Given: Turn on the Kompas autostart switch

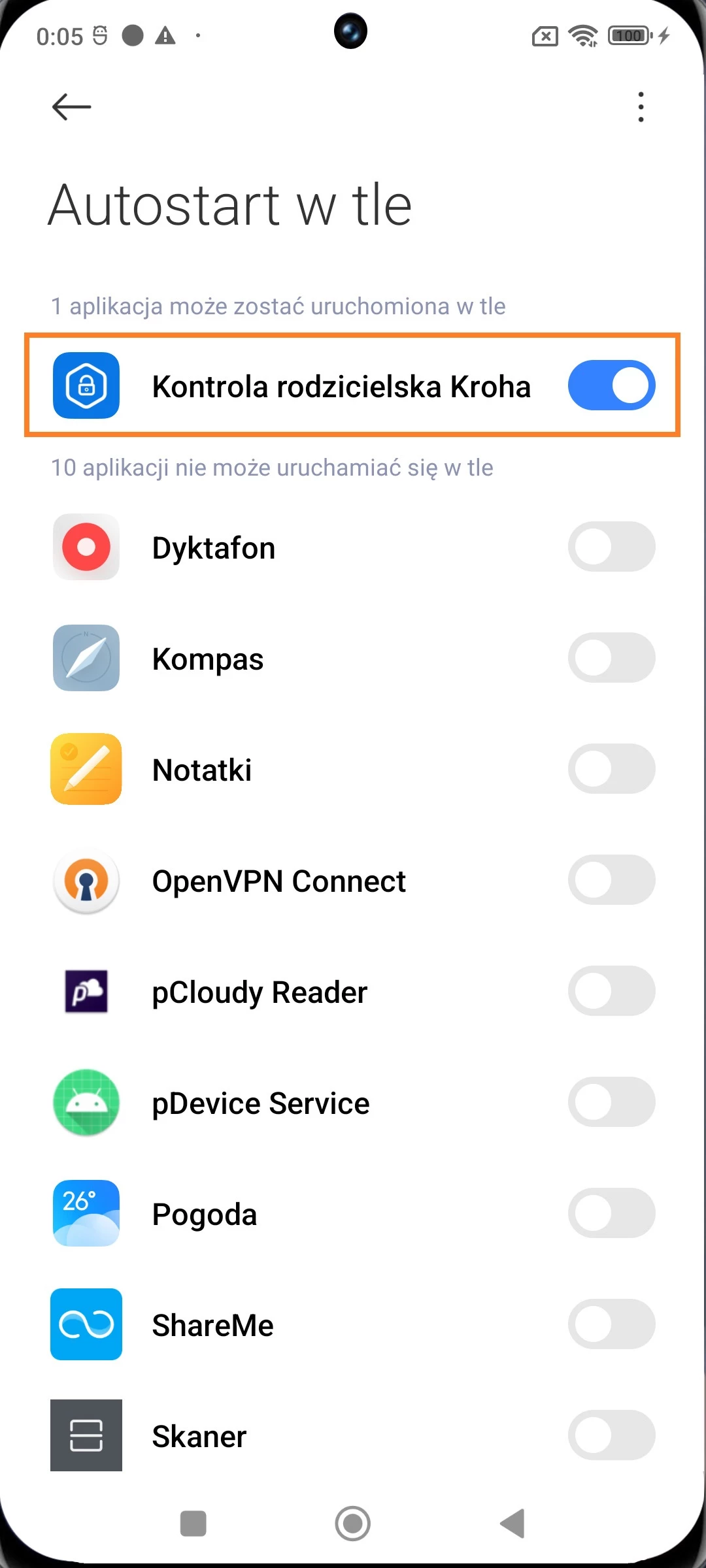Looking at the screenshot, I should coord(611,658).
